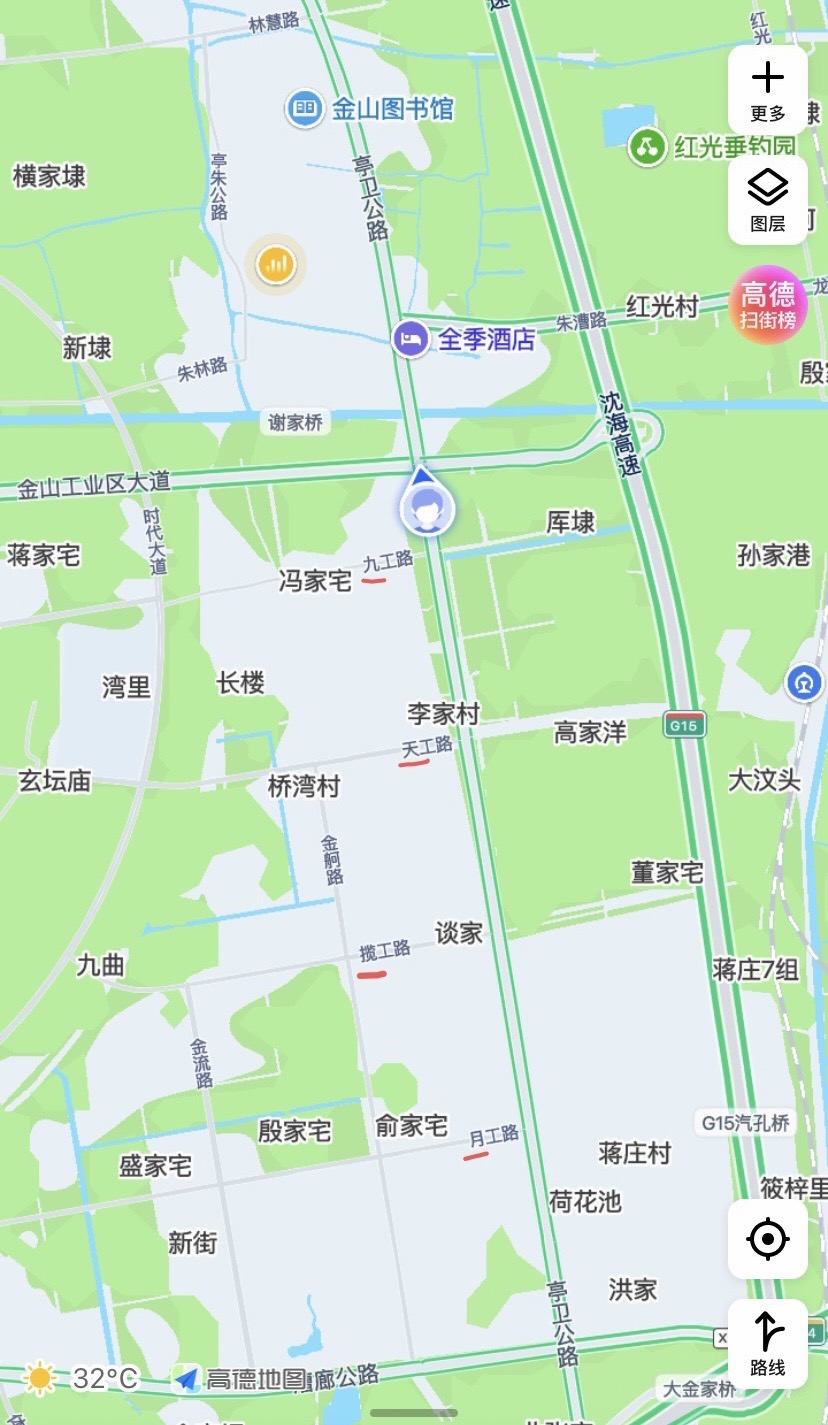This screenshot has height=1425, width=828.
Task: Tap the orange chart marker on the map
Action: (x=275, y=265)
